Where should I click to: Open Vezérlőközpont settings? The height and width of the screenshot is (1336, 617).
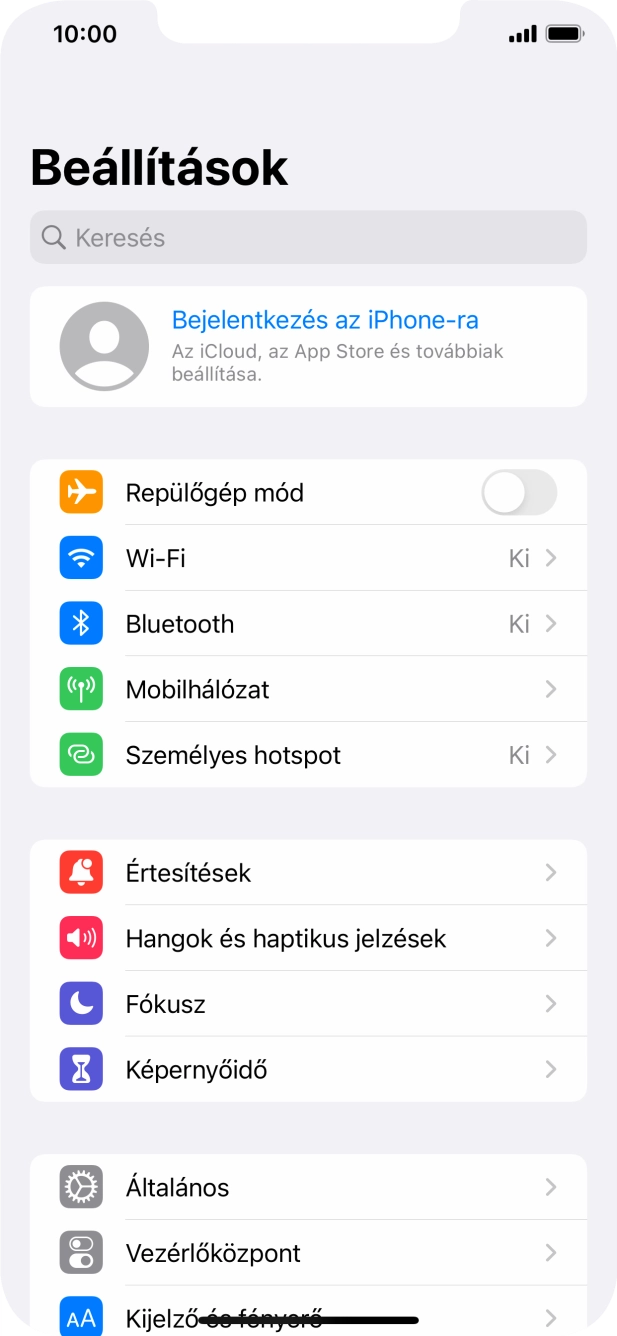(308, 1253)
